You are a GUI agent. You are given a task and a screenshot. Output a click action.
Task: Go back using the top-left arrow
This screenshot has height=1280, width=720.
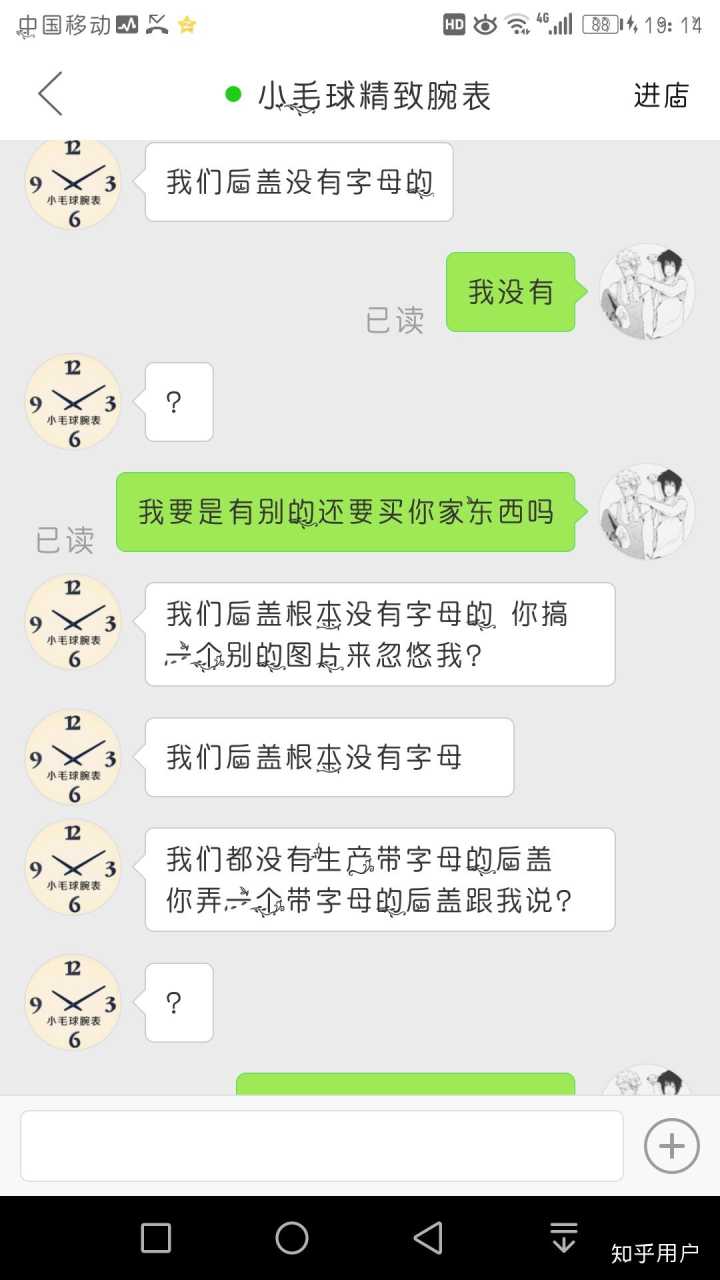coord(50,94)
